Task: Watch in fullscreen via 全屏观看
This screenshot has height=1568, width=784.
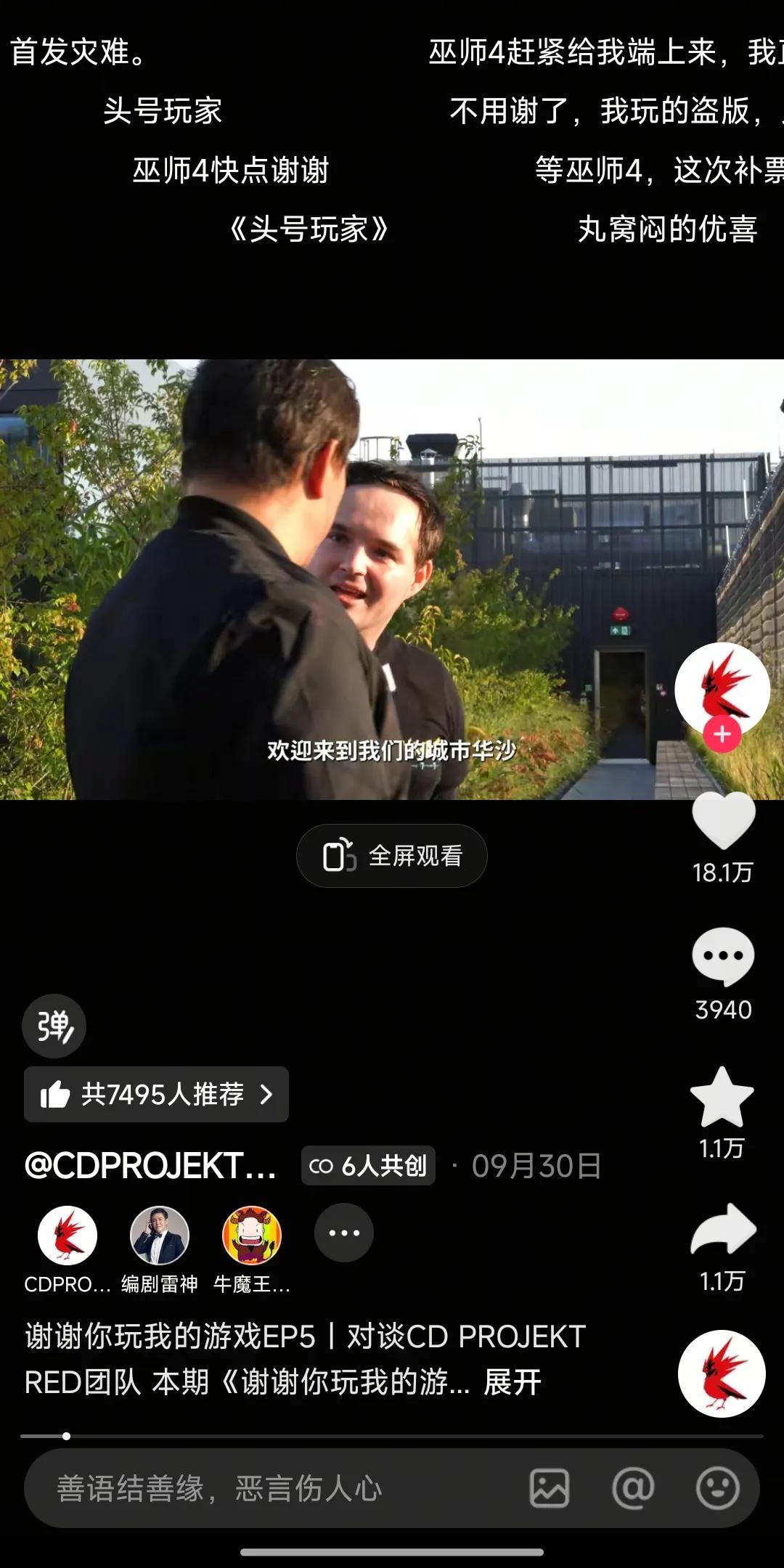Action: coord(392,856)
